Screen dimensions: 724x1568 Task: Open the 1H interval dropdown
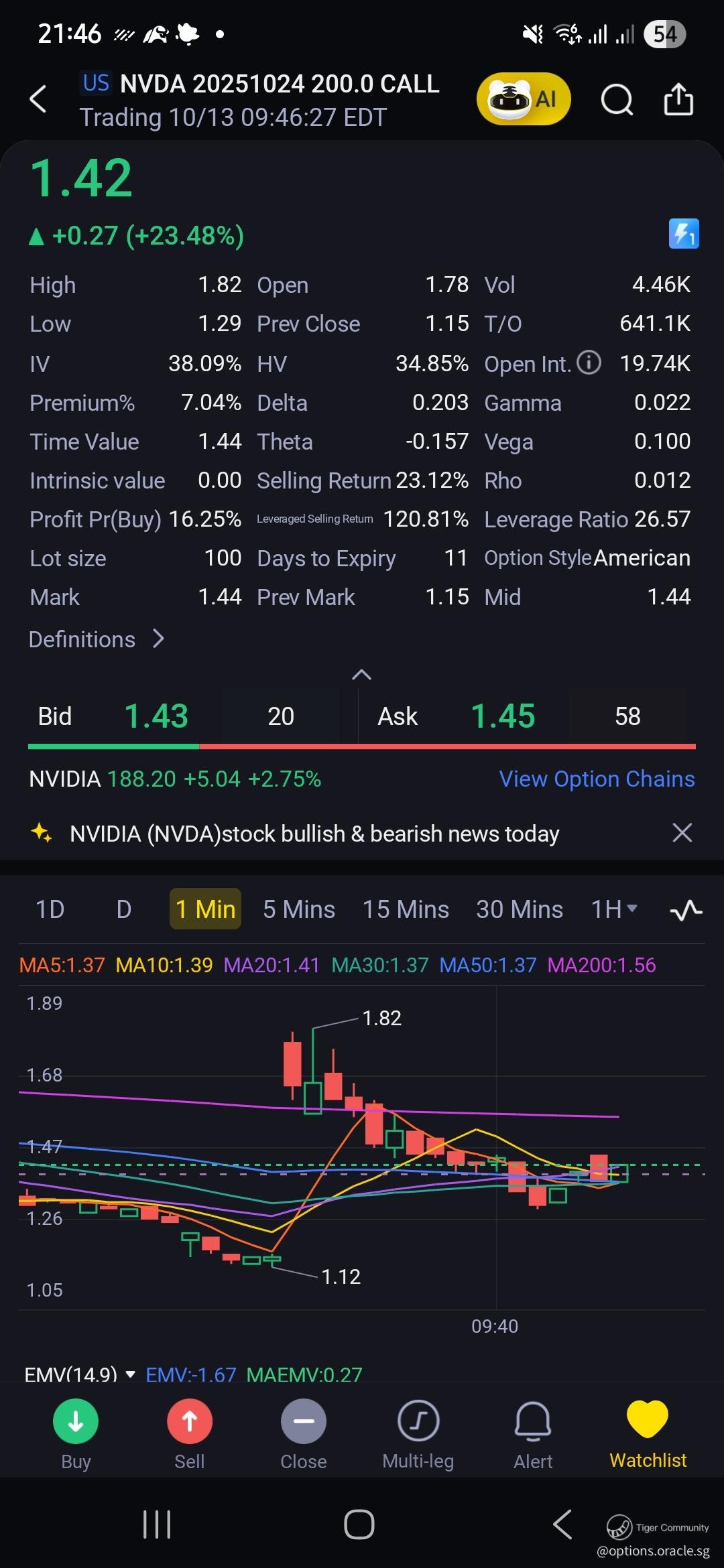[x=614, y=909]
